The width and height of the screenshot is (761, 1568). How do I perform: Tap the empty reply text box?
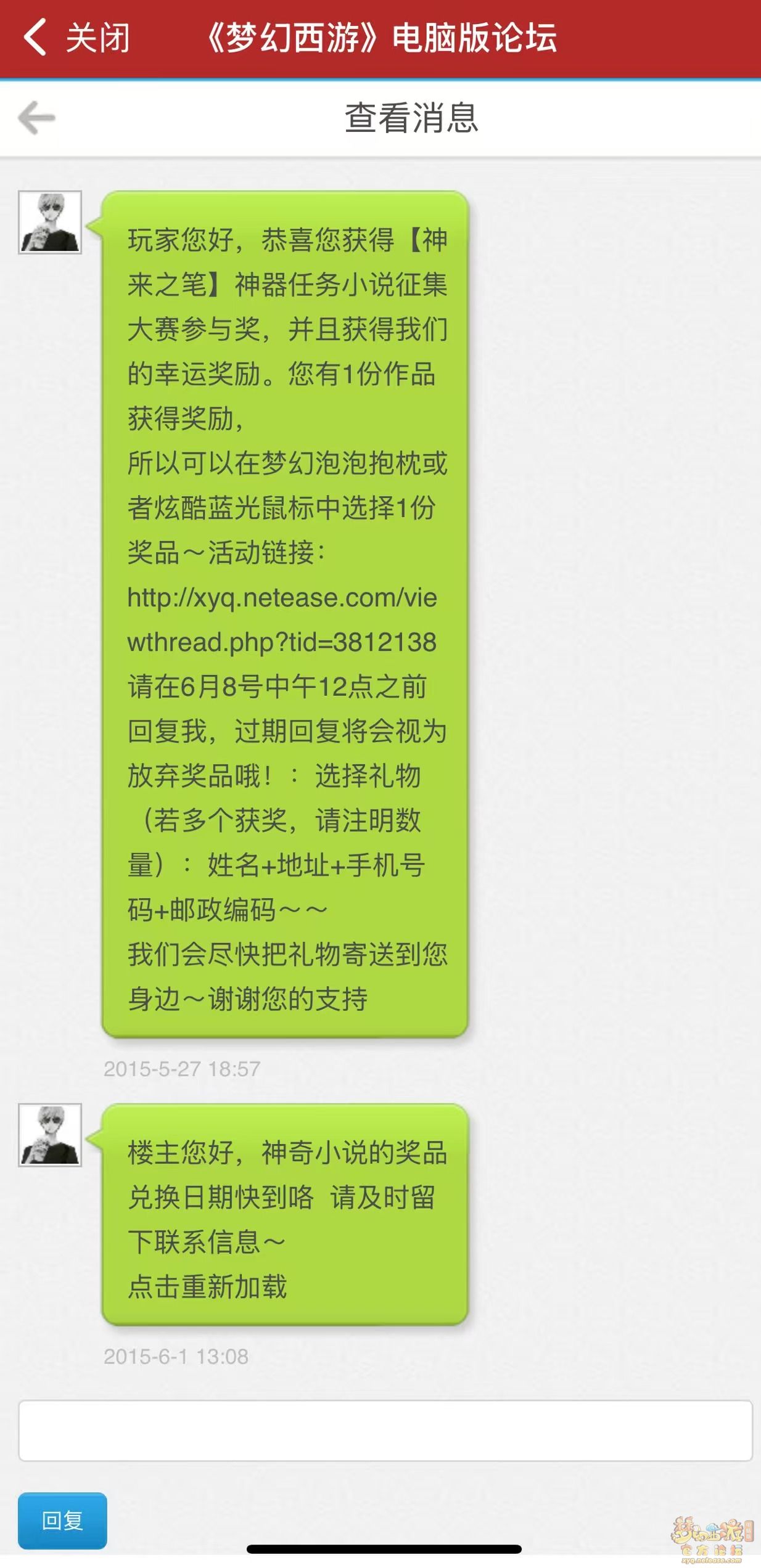pos(385,1431)
